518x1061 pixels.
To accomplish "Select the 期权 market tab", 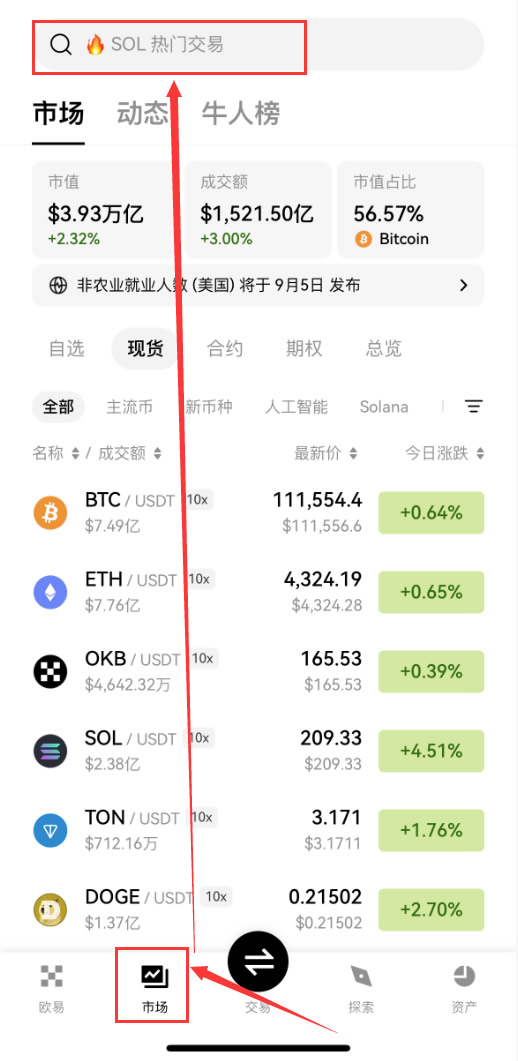I will click(304, 348).
